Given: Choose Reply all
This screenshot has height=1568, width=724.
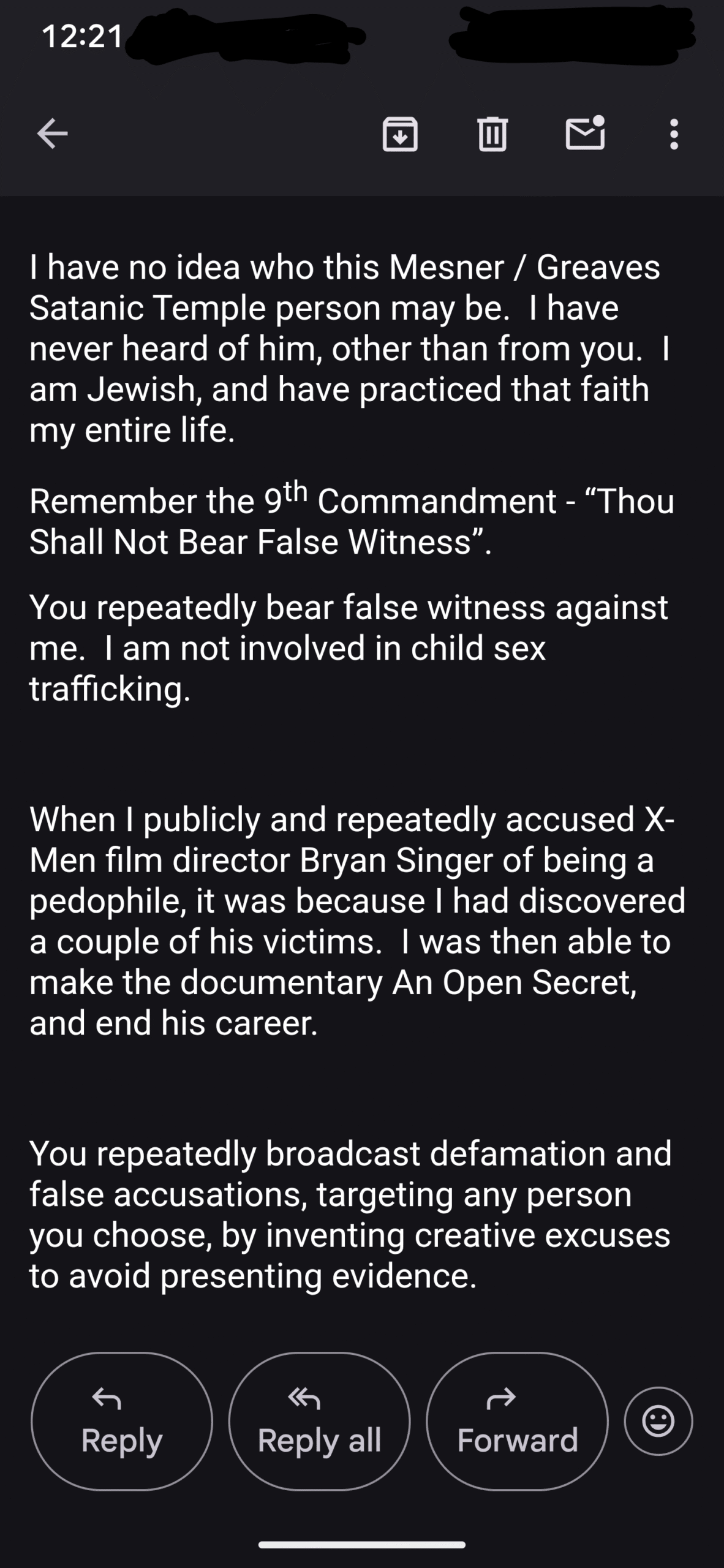Looking at the screenshot, I should point(319,1421).
